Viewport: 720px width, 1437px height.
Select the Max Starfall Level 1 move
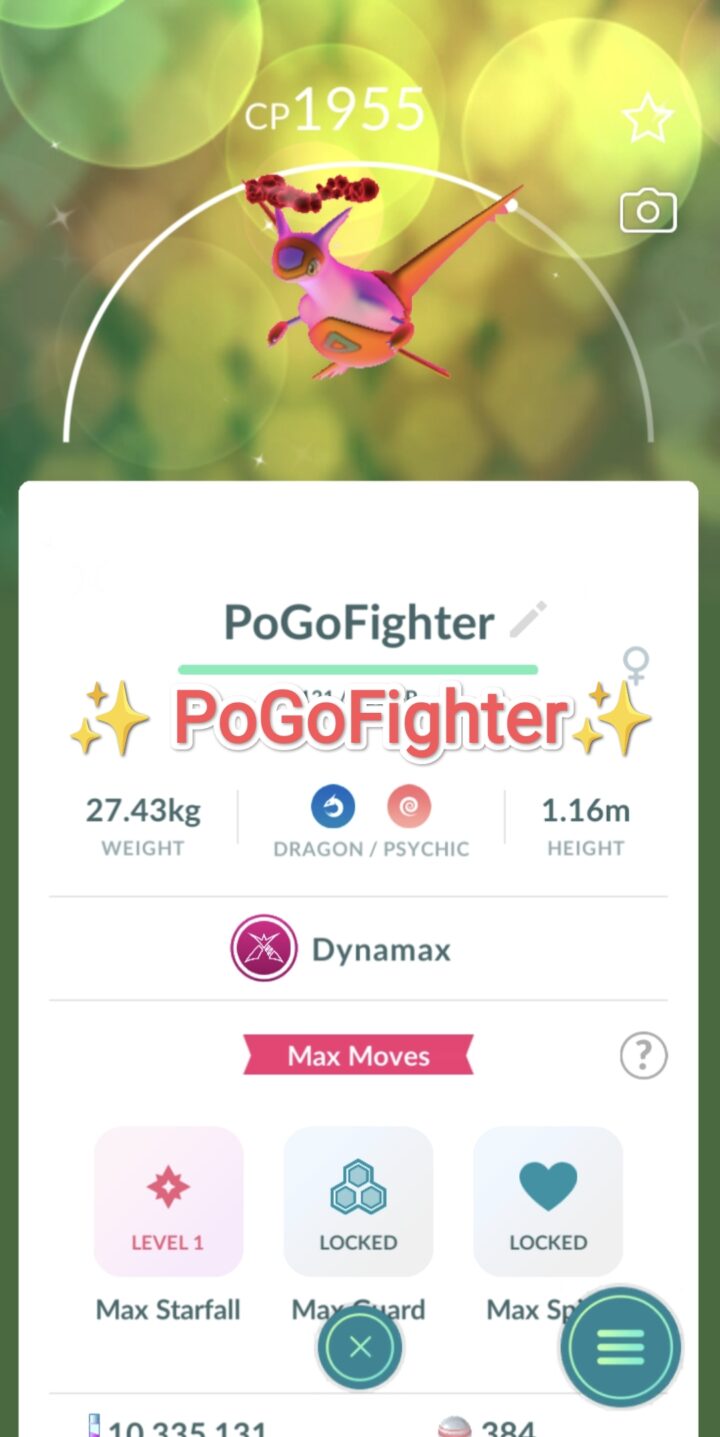point(168,1201)
